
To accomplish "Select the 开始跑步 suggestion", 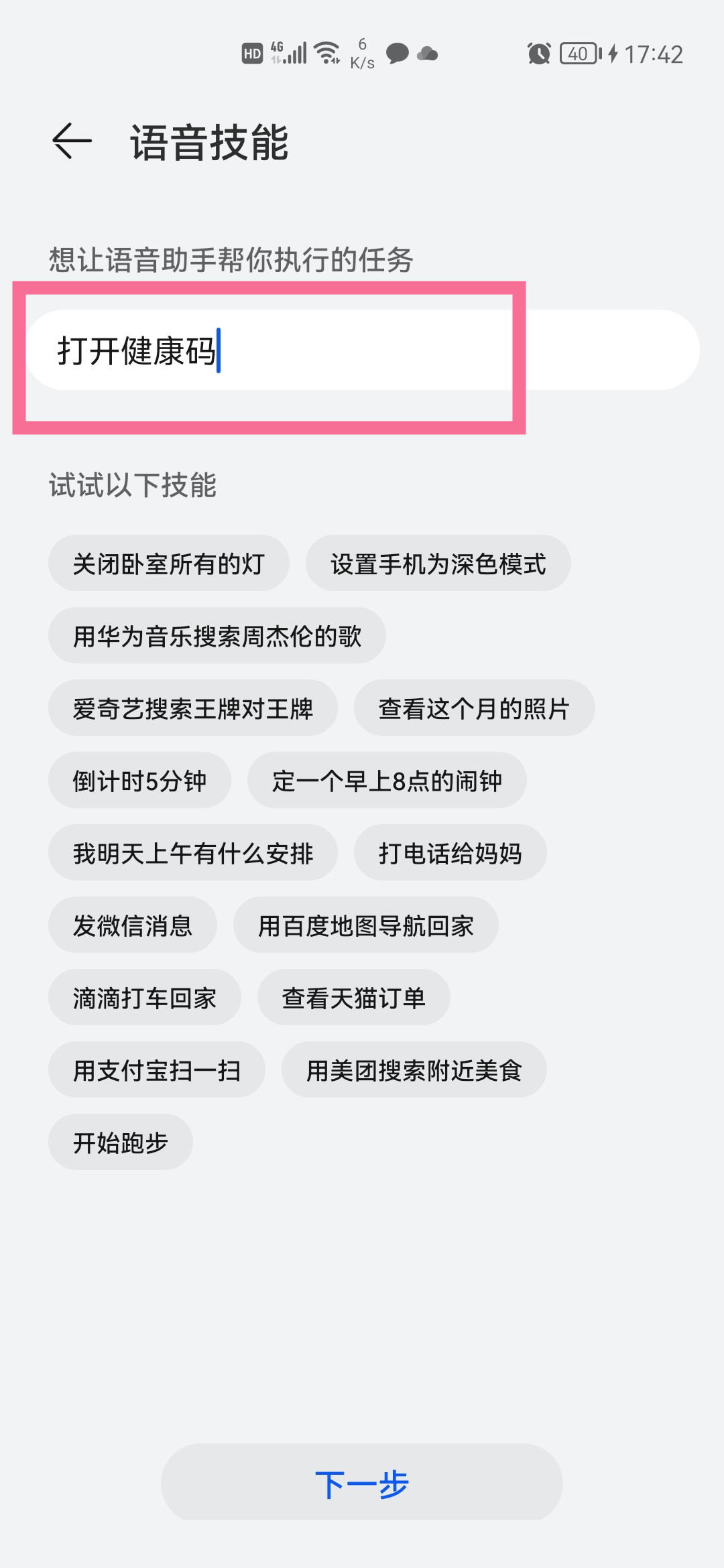I will tap(121, 1142).
